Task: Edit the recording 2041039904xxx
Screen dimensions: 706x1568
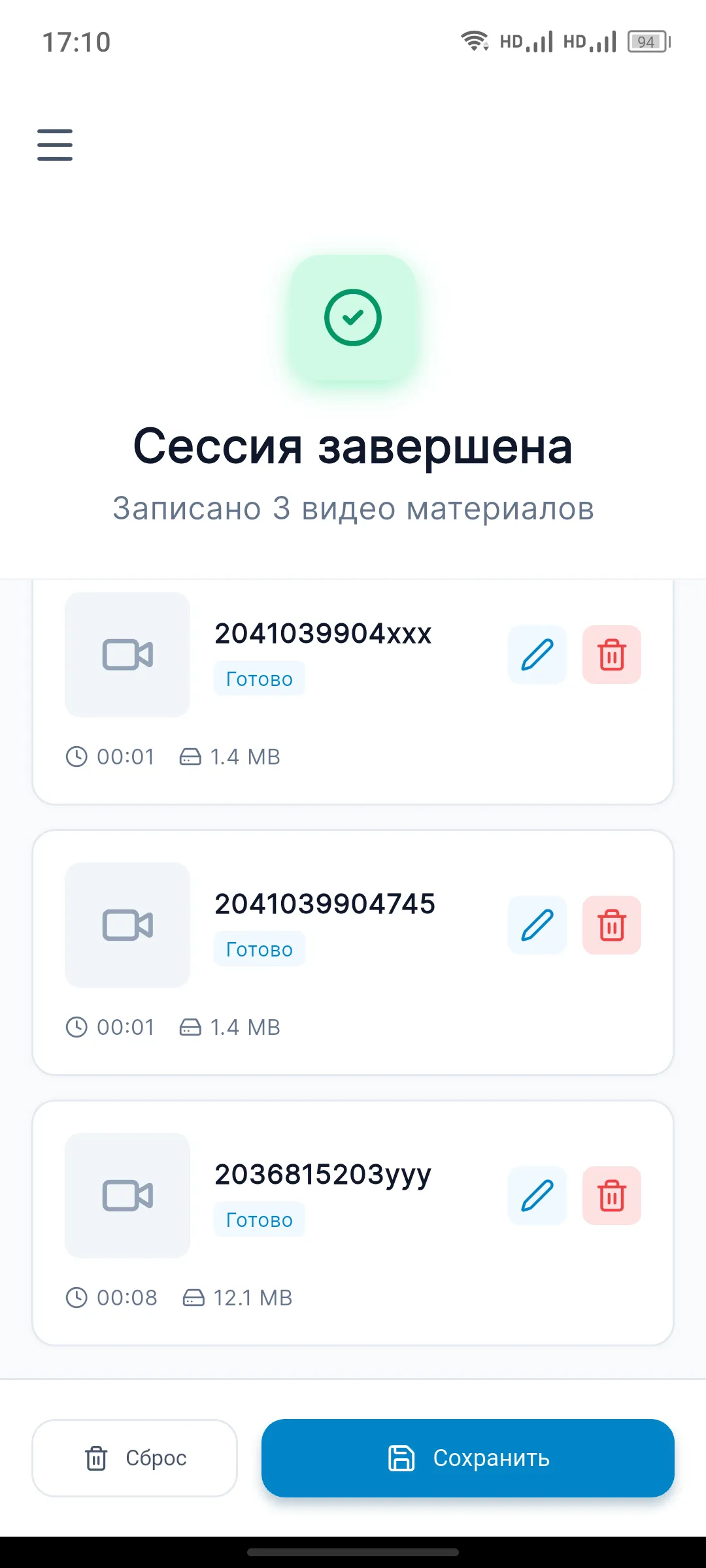Action: 536,655
